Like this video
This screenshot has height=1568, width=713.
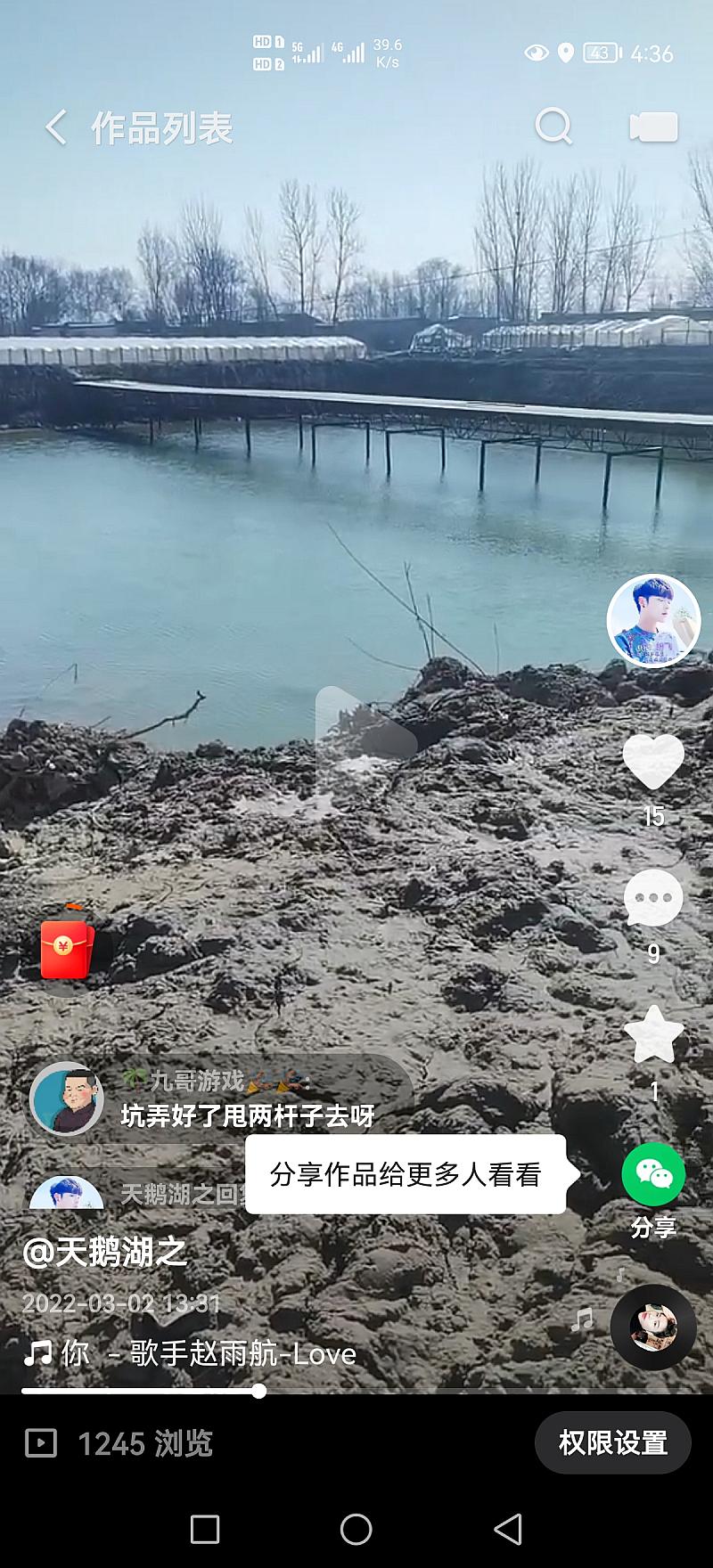tap(653, 762)
